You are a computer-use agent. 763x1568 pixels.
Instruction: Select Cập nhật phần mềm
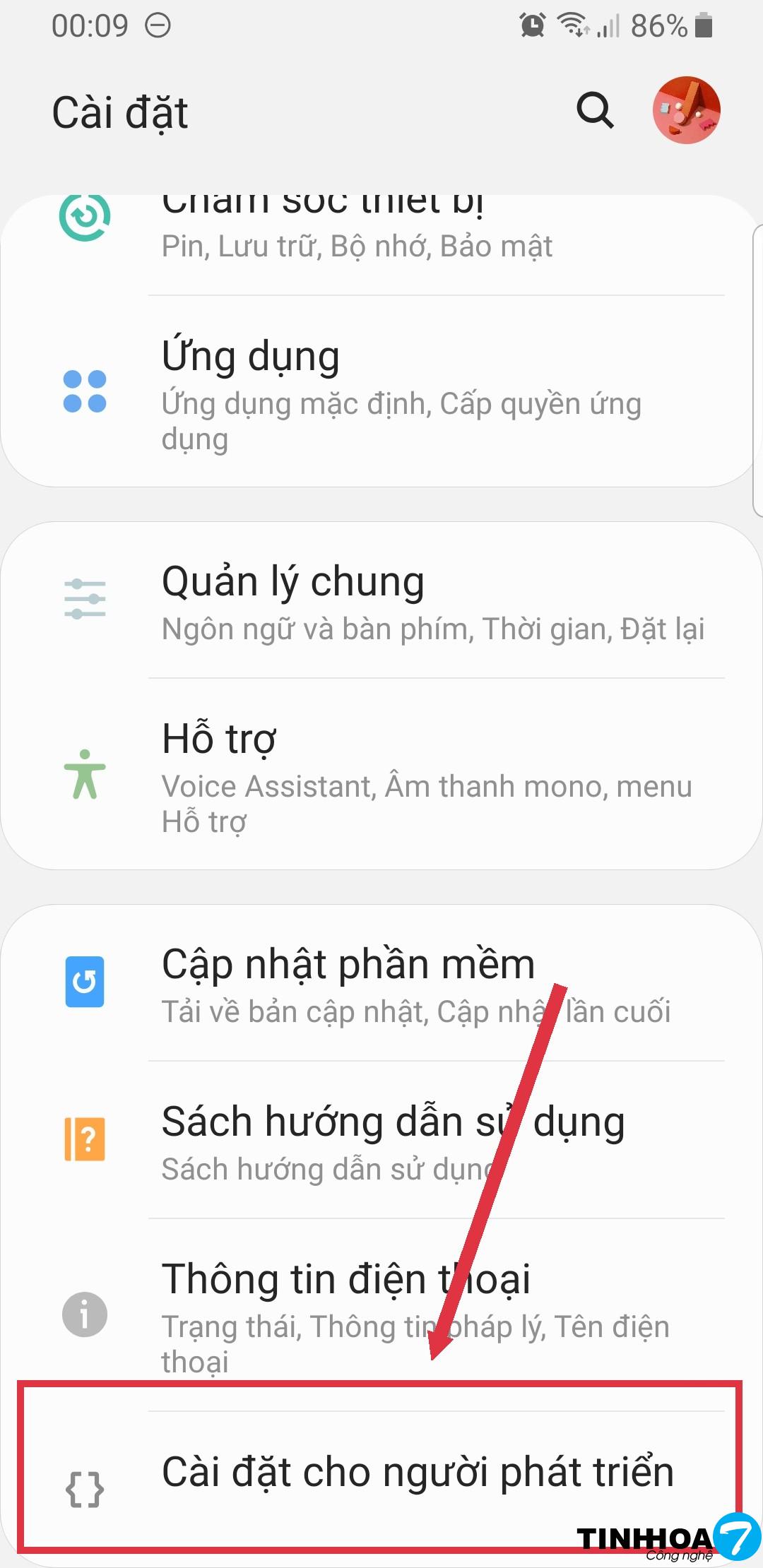(381, 983)
